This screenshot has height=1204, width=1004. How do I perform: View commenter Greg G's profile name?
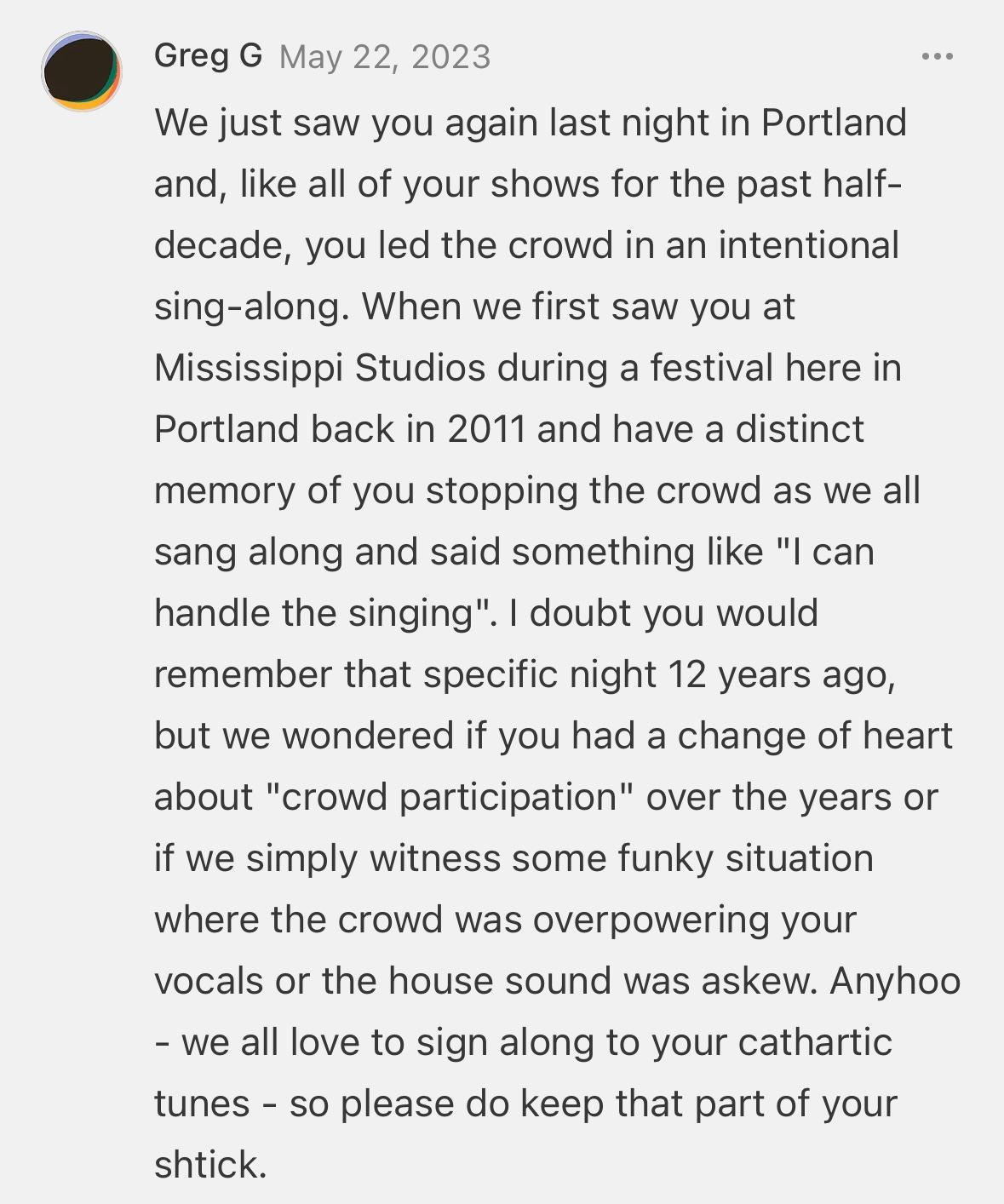coord(208,56)
